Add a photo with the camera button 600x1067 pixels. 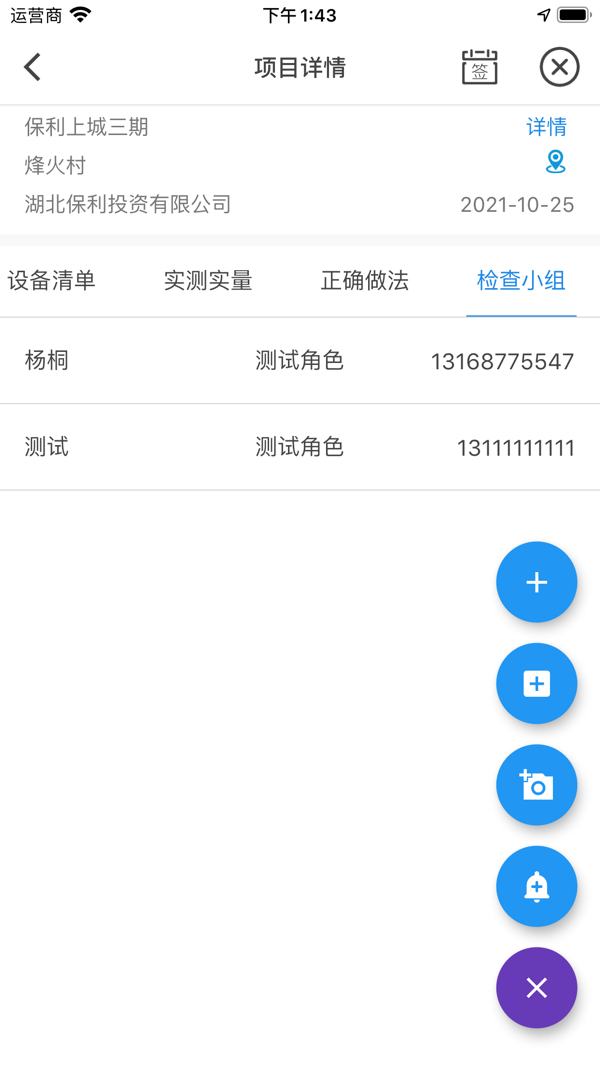[537, 785]
